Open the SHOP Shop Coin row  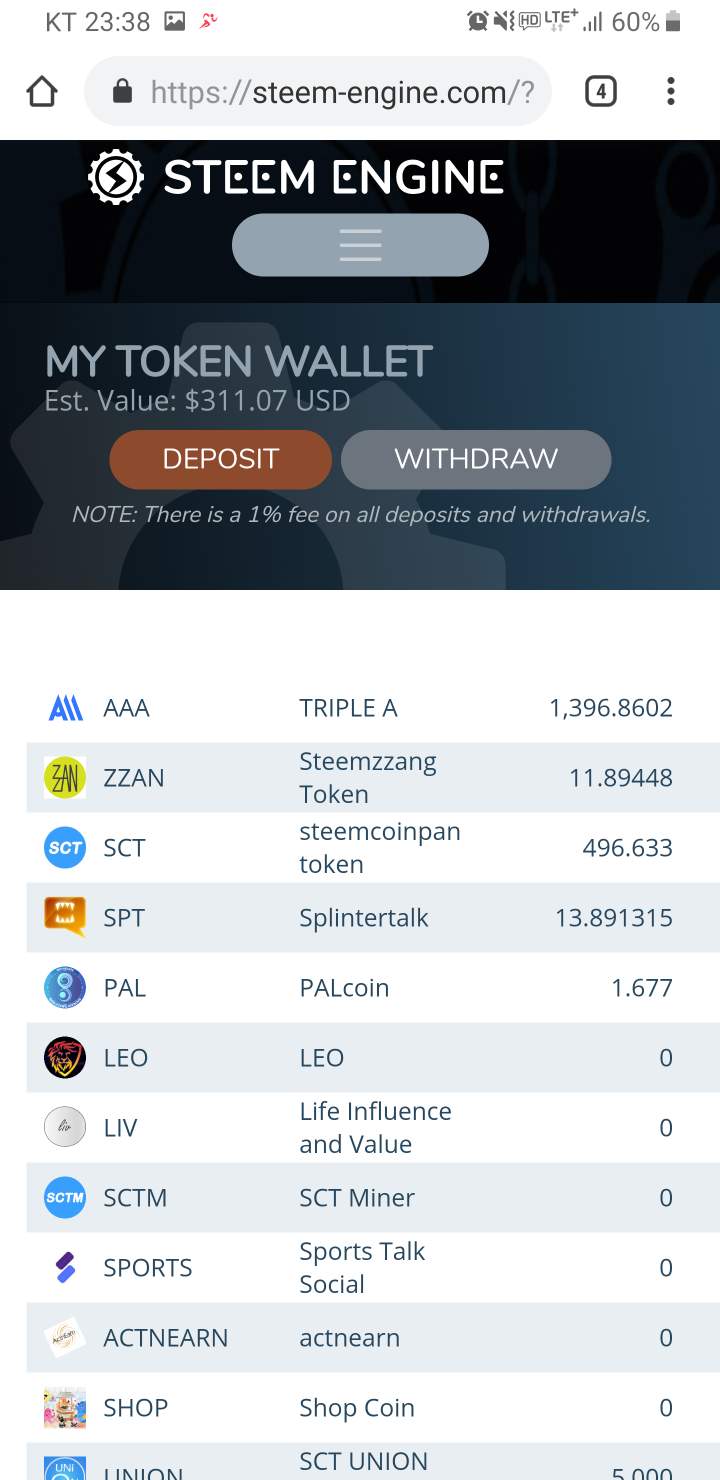(360, 1408)
